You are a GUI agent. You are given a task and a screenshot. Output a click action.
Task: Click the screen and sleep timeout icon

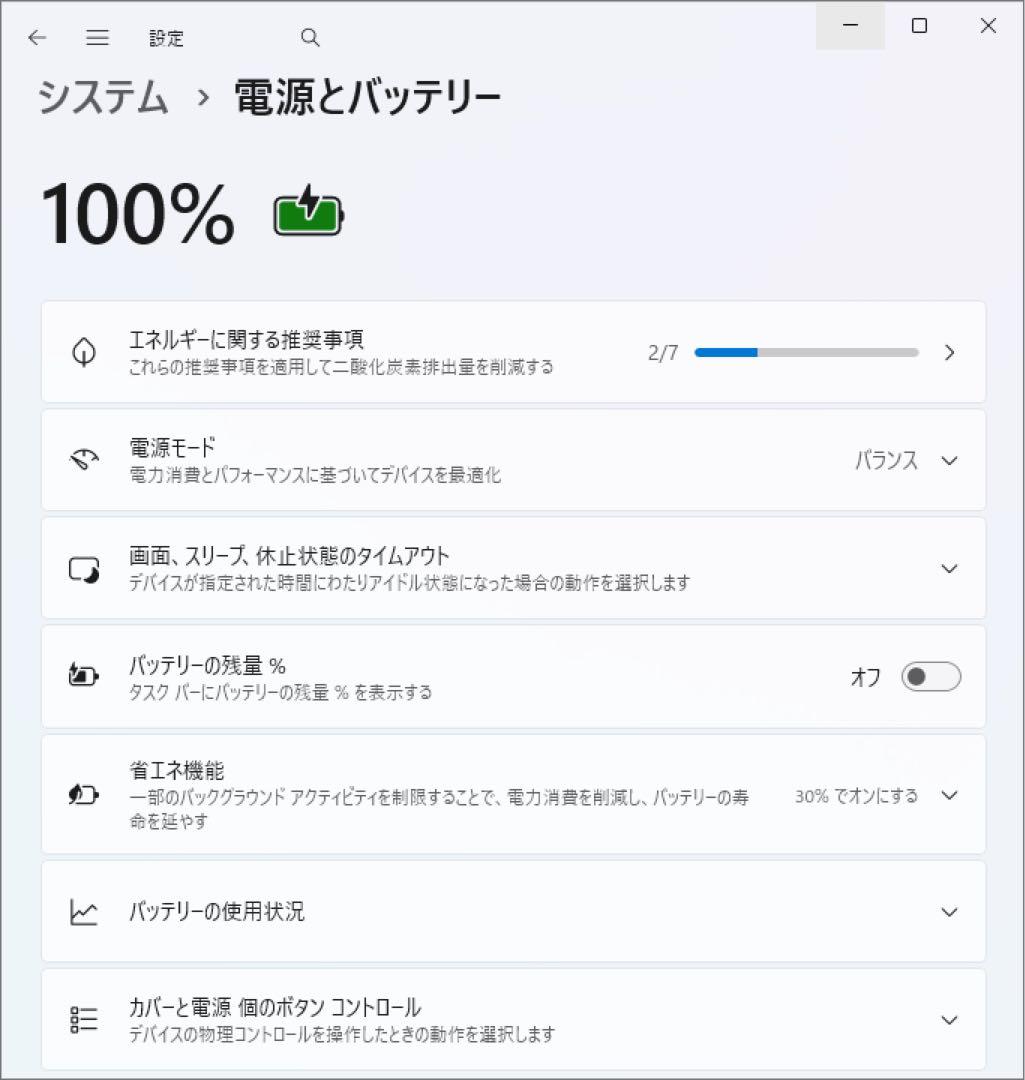(x=84, y=568)
